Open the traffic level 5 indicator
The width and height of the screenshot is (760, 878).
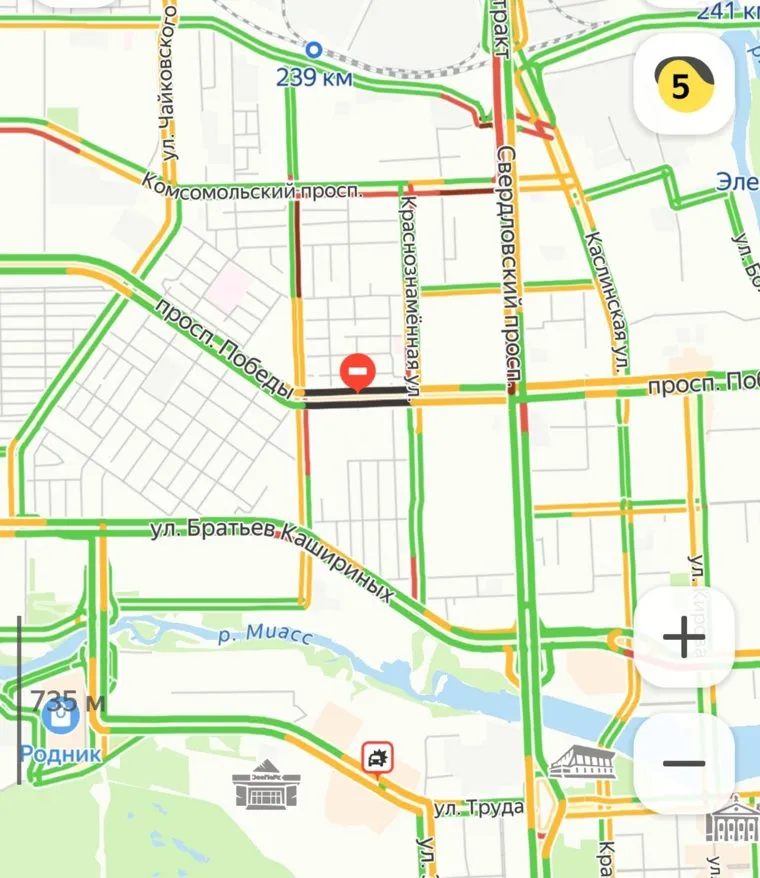[x=681, y=85]
